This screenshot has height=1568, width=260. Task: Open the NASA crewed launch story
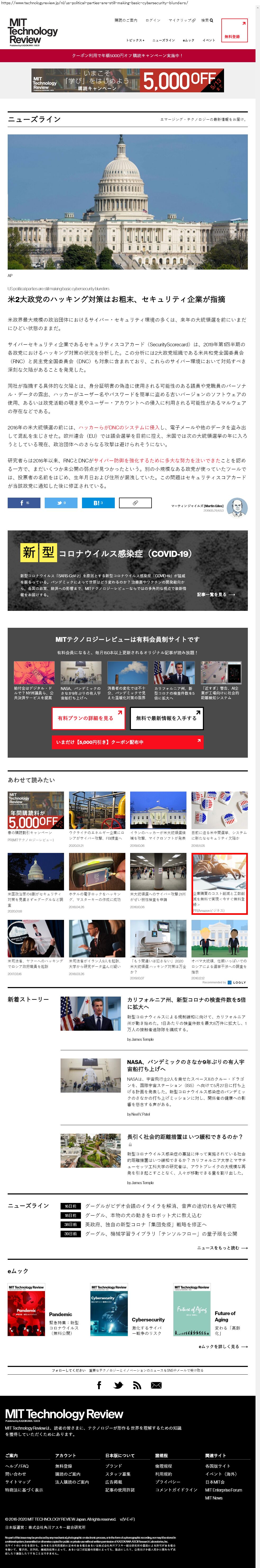point(186,1065)
